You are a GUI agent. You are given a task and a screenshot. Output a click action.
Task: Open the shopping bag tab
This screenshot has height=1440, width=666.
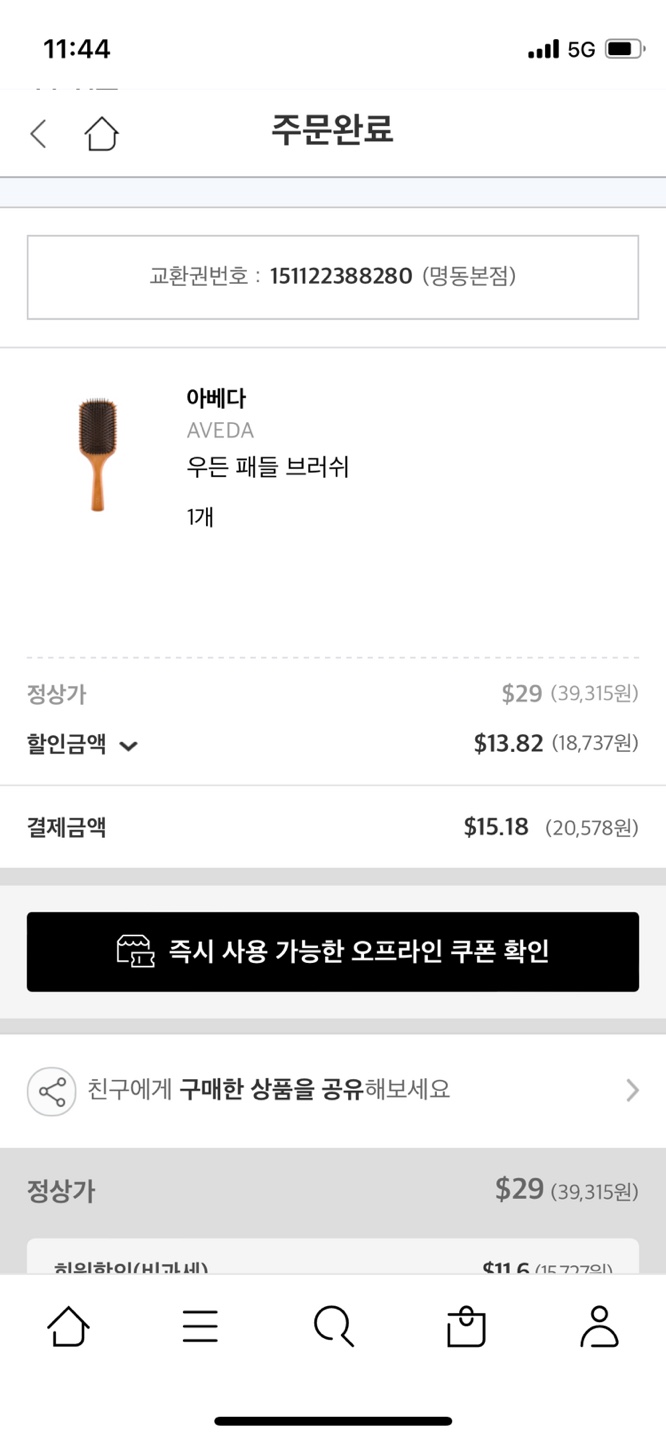pyautogui.click(x=465, y=1326)
